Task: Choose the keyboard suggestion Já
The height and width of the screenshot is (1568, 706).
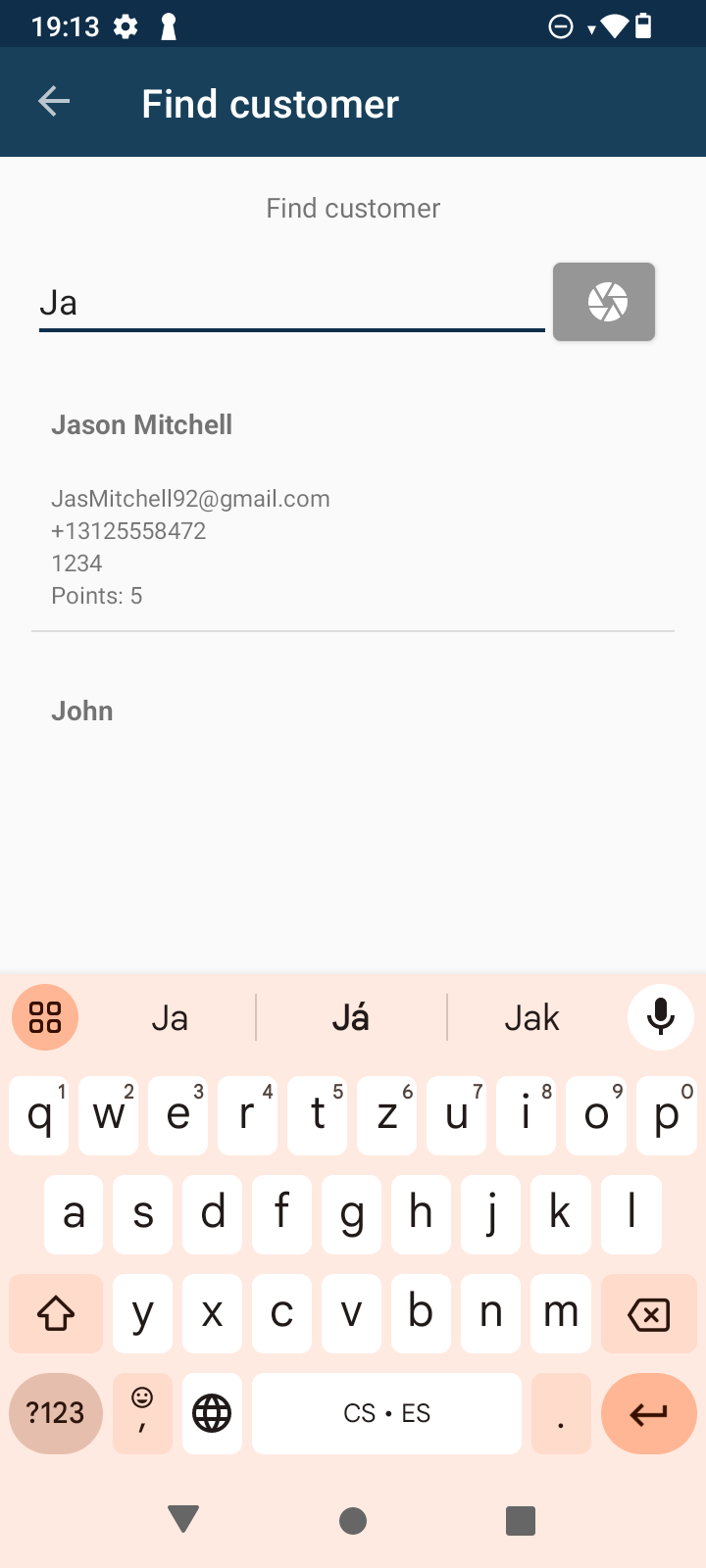Action: [x=351, y=1018]
